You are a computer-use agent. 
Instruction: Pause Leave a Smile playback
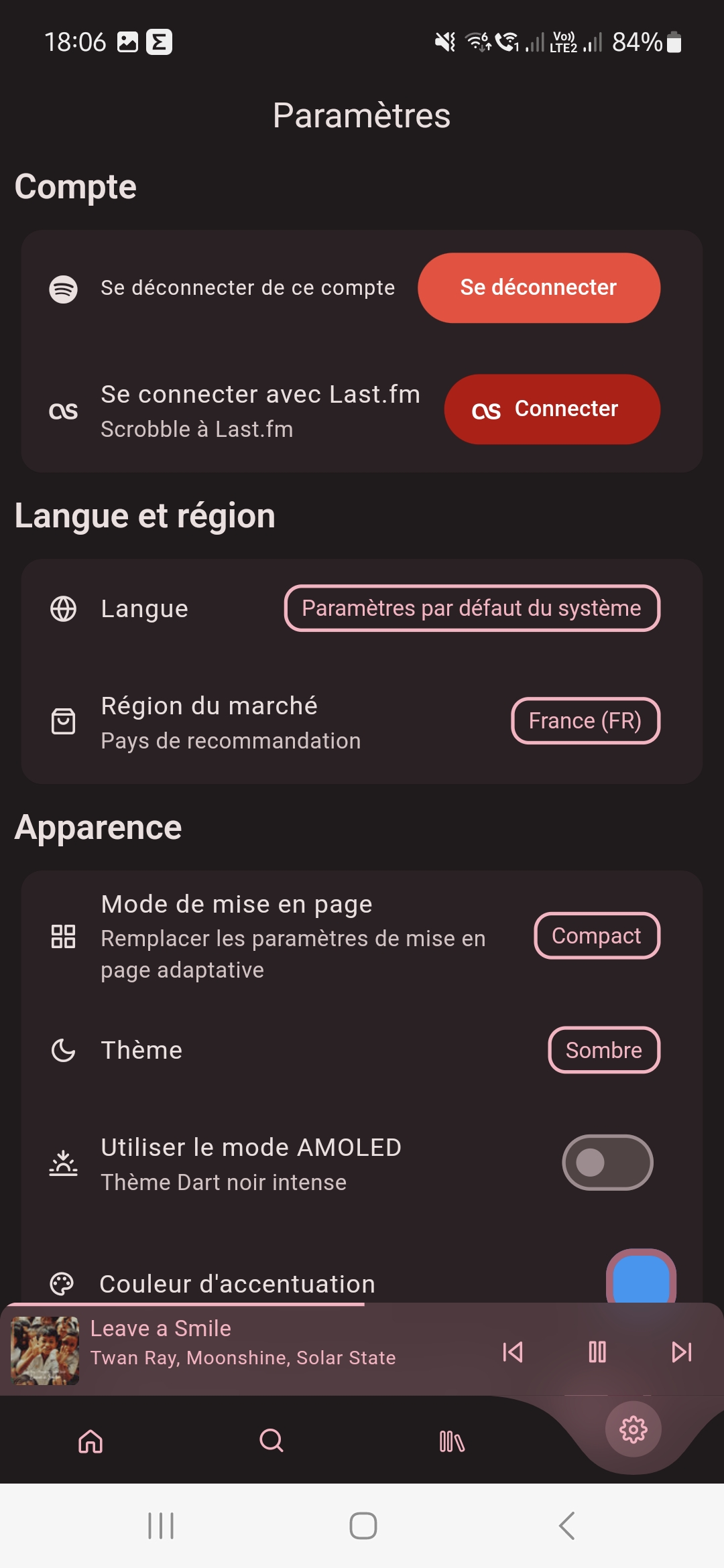click(x=597, y=1352)
